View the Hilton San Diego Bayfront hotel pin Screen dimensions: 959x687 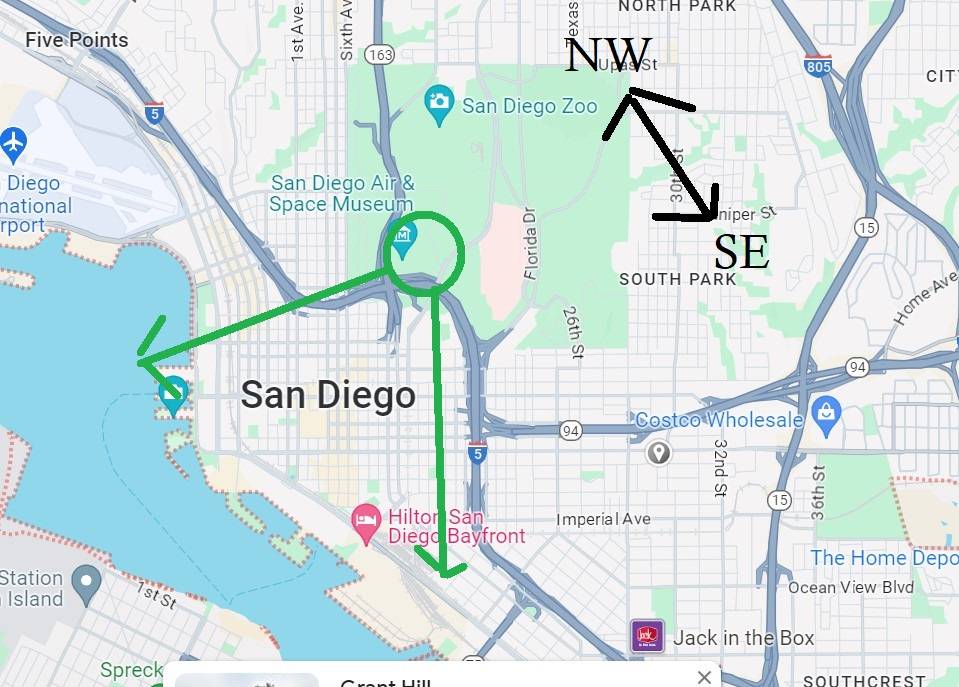pos(366,519)
